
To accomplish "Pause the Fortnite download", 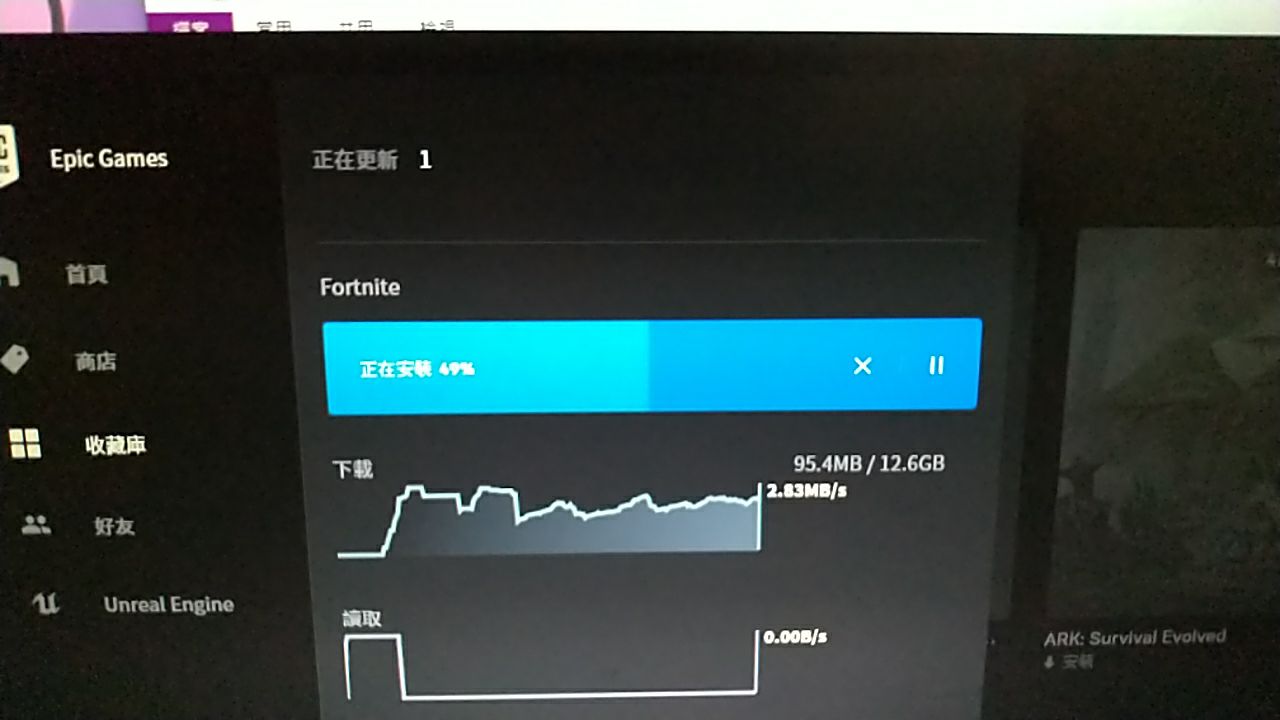I will coord(936,366).
